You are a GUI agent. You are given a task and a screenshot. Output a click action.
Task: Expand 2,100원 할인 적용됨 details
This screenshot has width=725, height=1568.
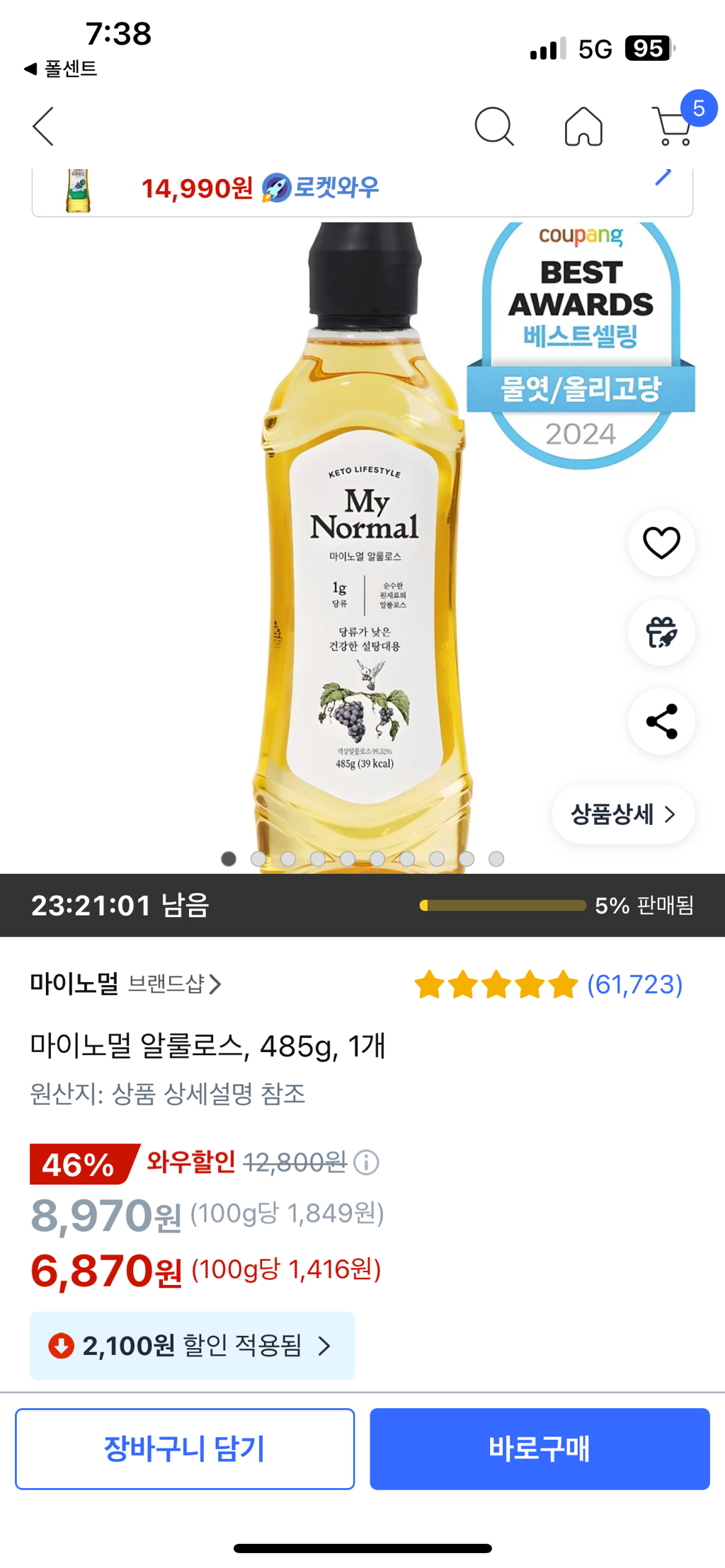[x=192, y=1345]
